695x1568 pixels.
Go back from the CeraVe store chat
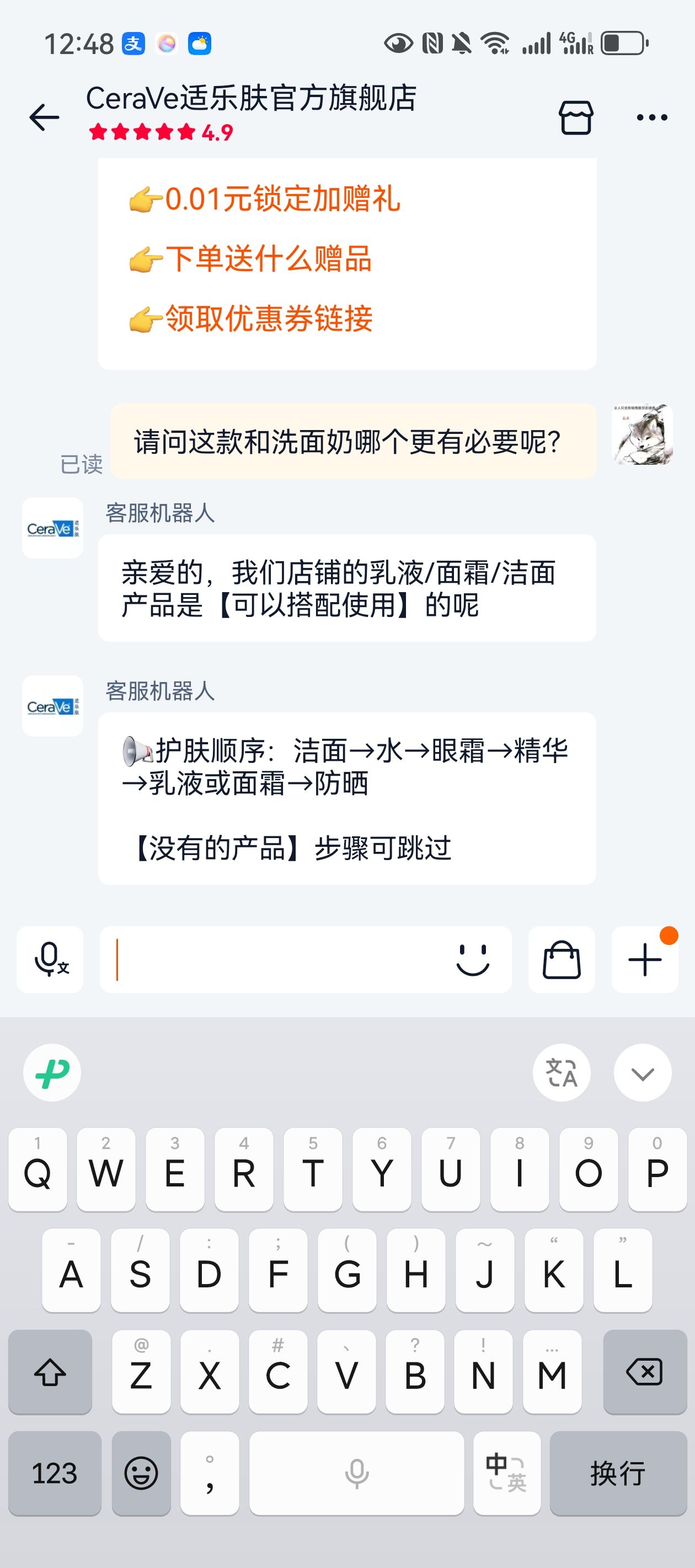45,117
